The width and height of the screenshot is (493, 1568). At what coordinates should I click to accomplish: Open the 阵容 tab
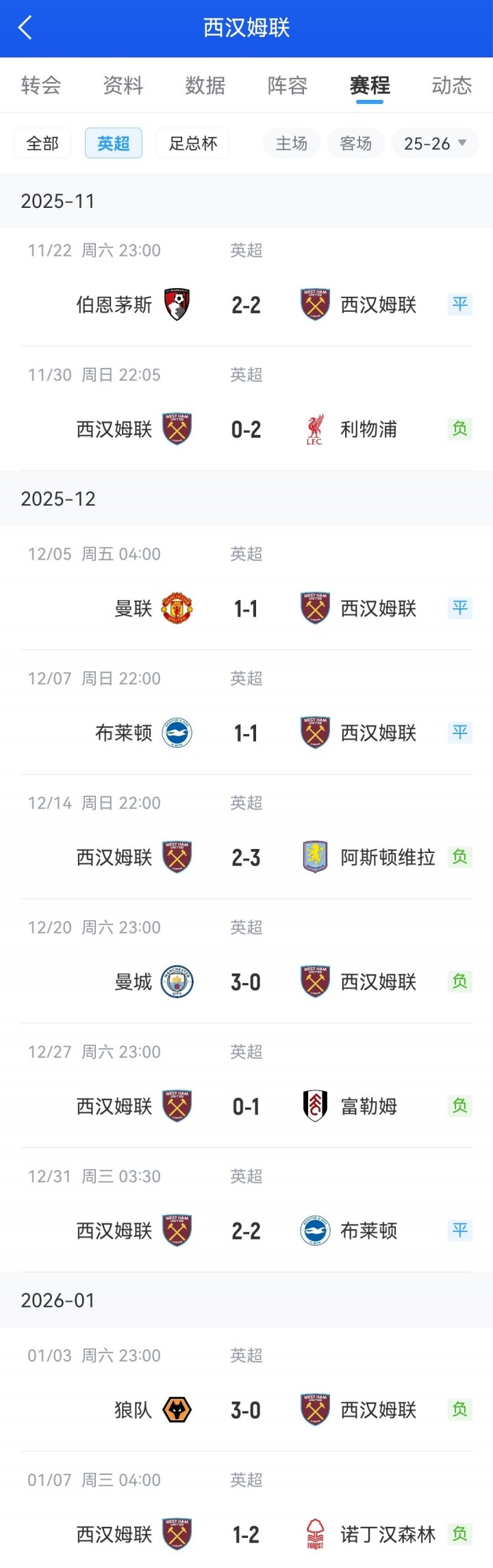point(288,86)
